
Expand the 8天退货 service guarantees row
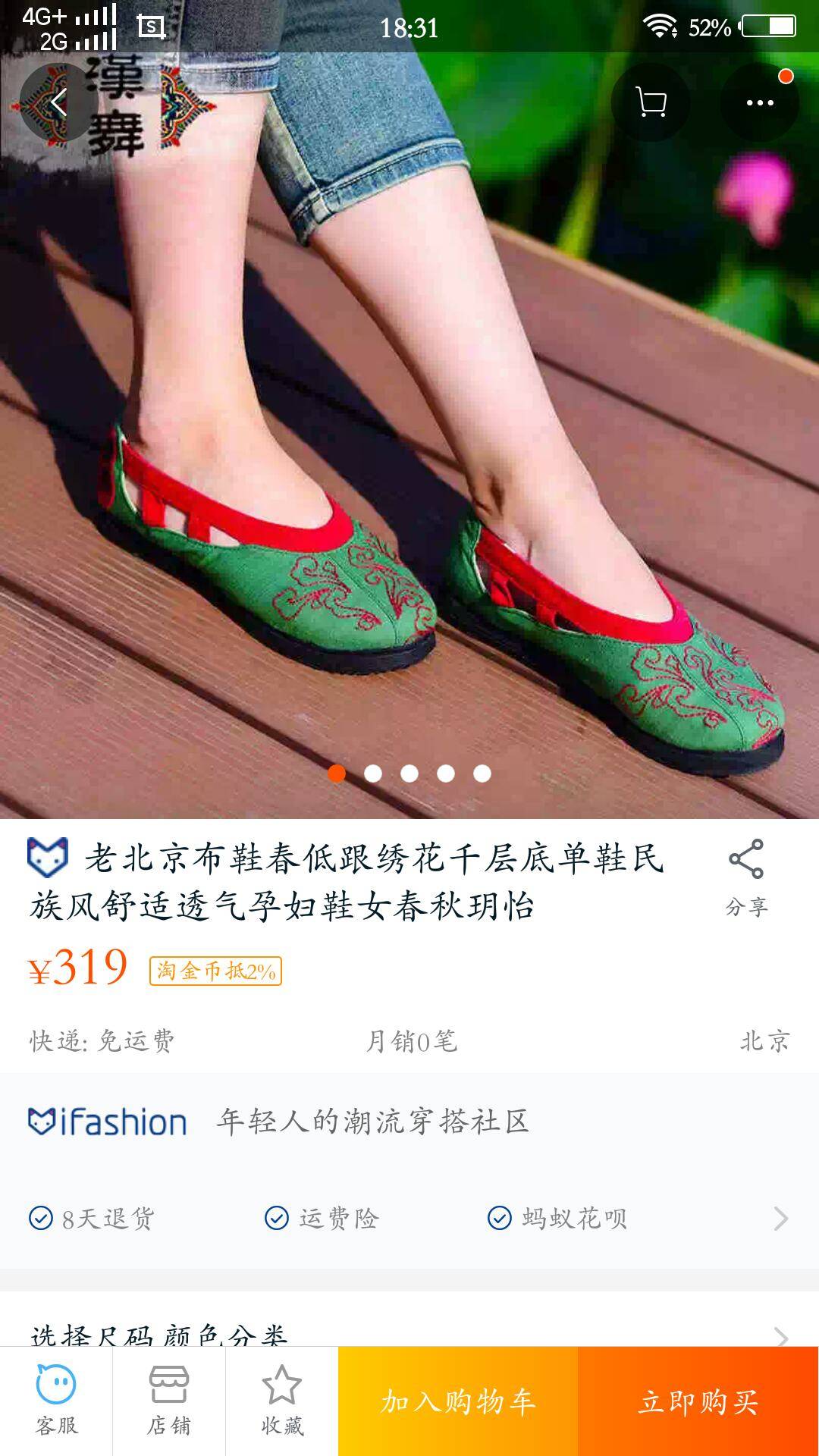point(409,1219)
